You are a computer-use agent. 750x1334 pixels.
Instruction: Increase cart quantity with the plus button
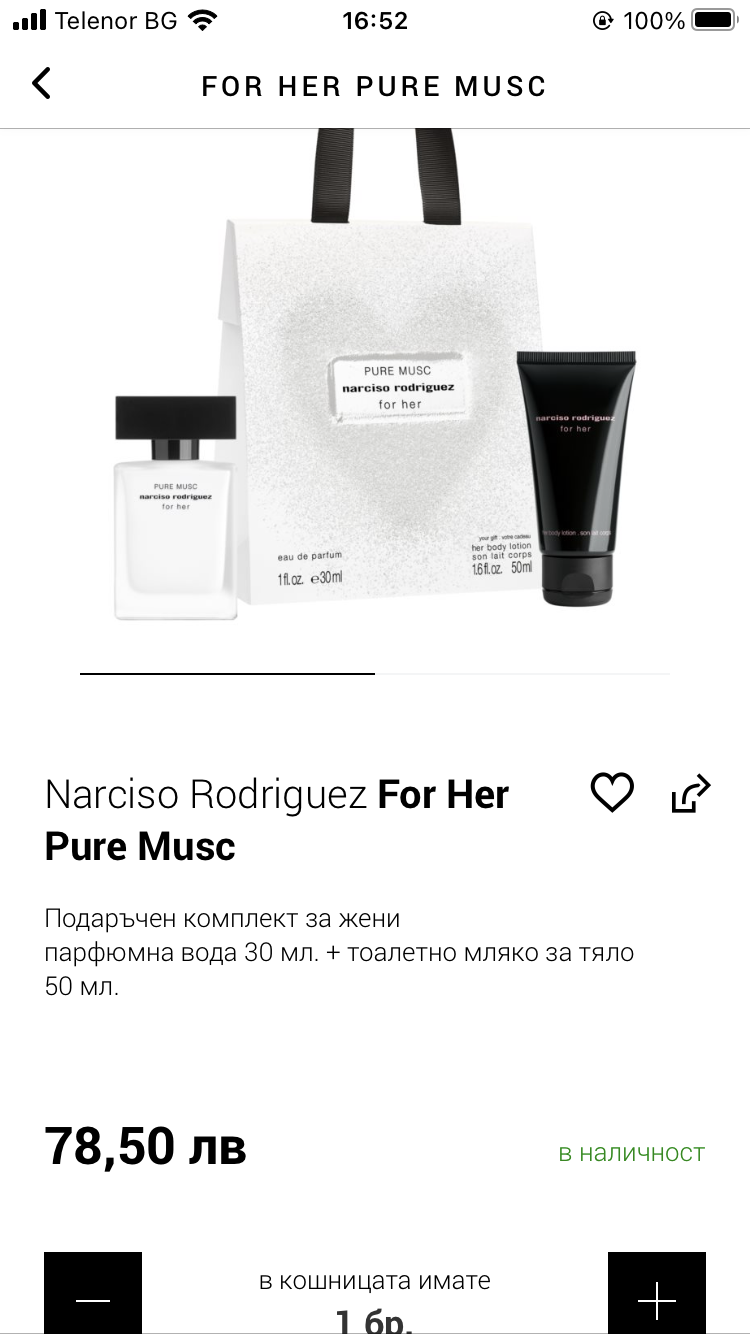(657, 1295)
